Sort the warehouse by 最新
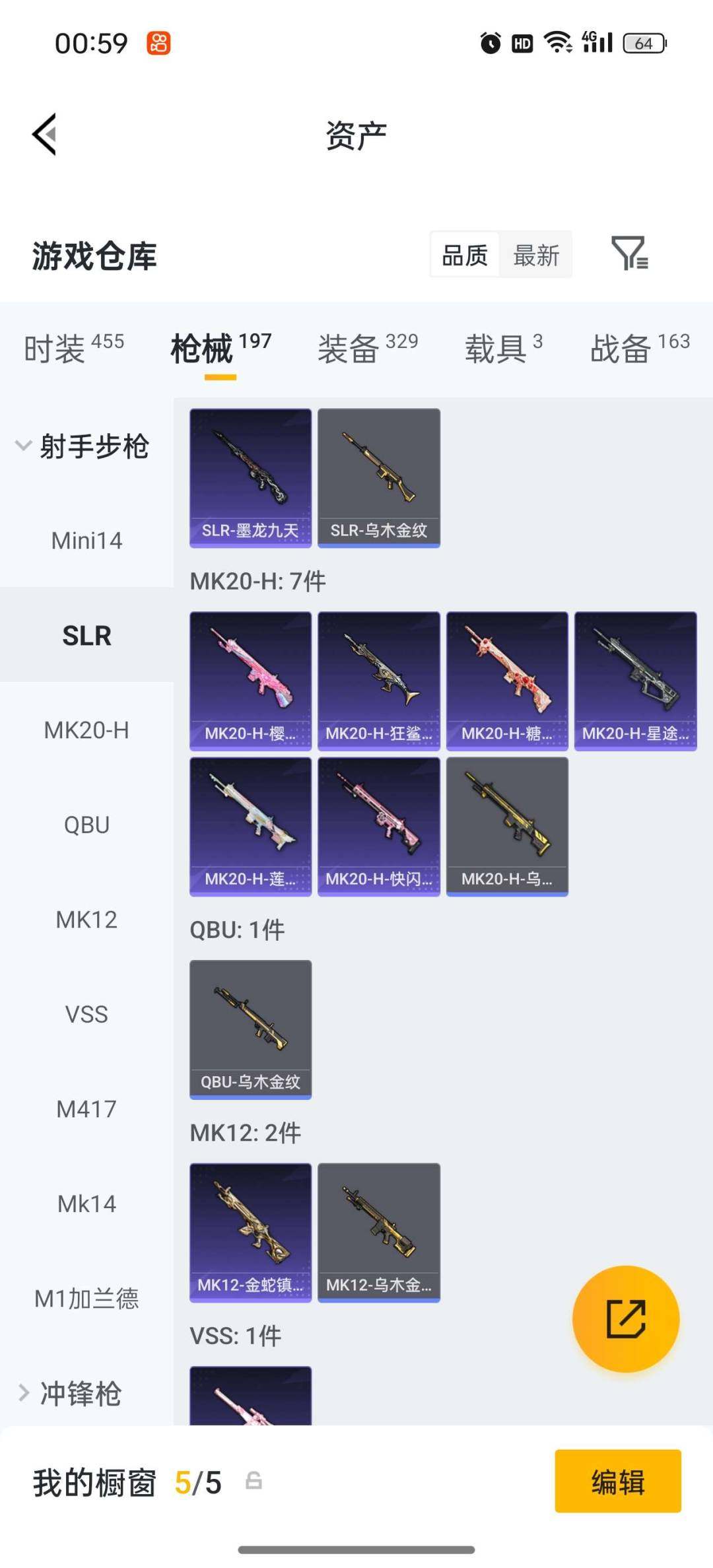The image size is (713, 1568). coord(536,255)
